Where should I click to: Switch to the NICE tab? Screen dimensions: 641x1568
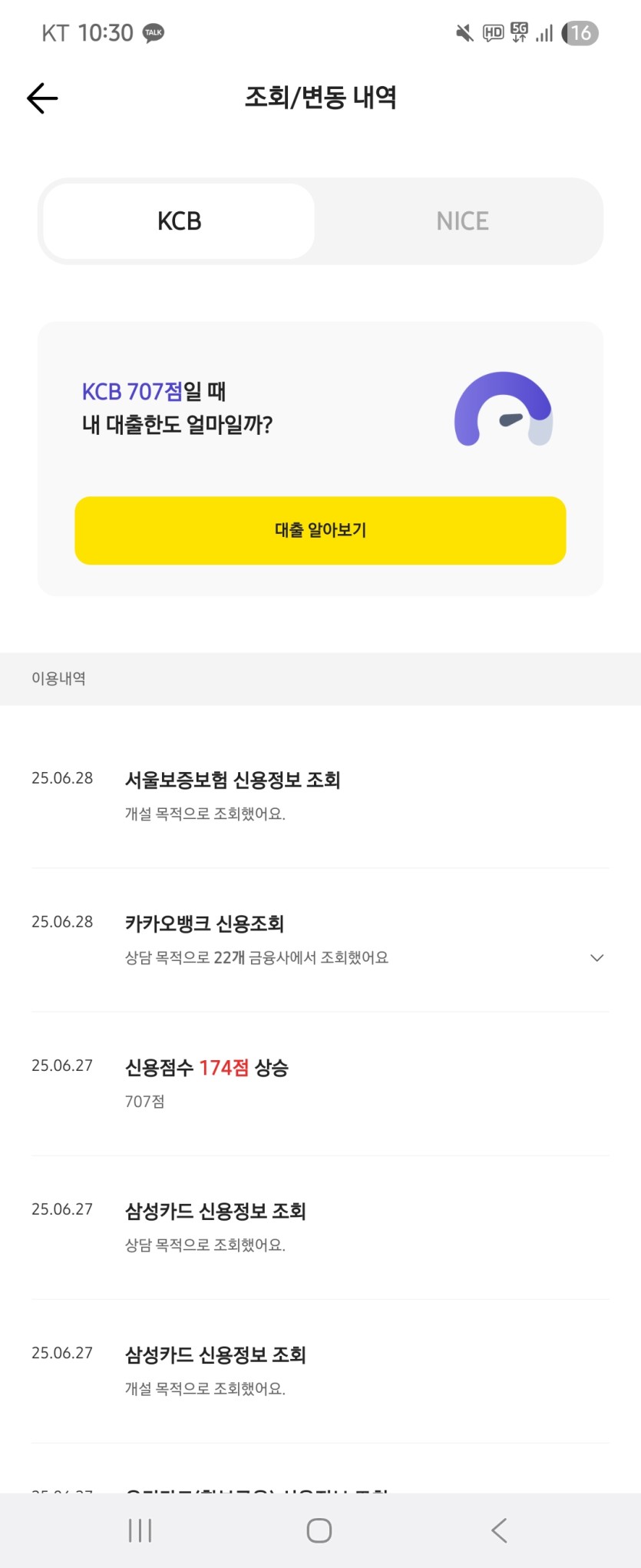point(462,221)
